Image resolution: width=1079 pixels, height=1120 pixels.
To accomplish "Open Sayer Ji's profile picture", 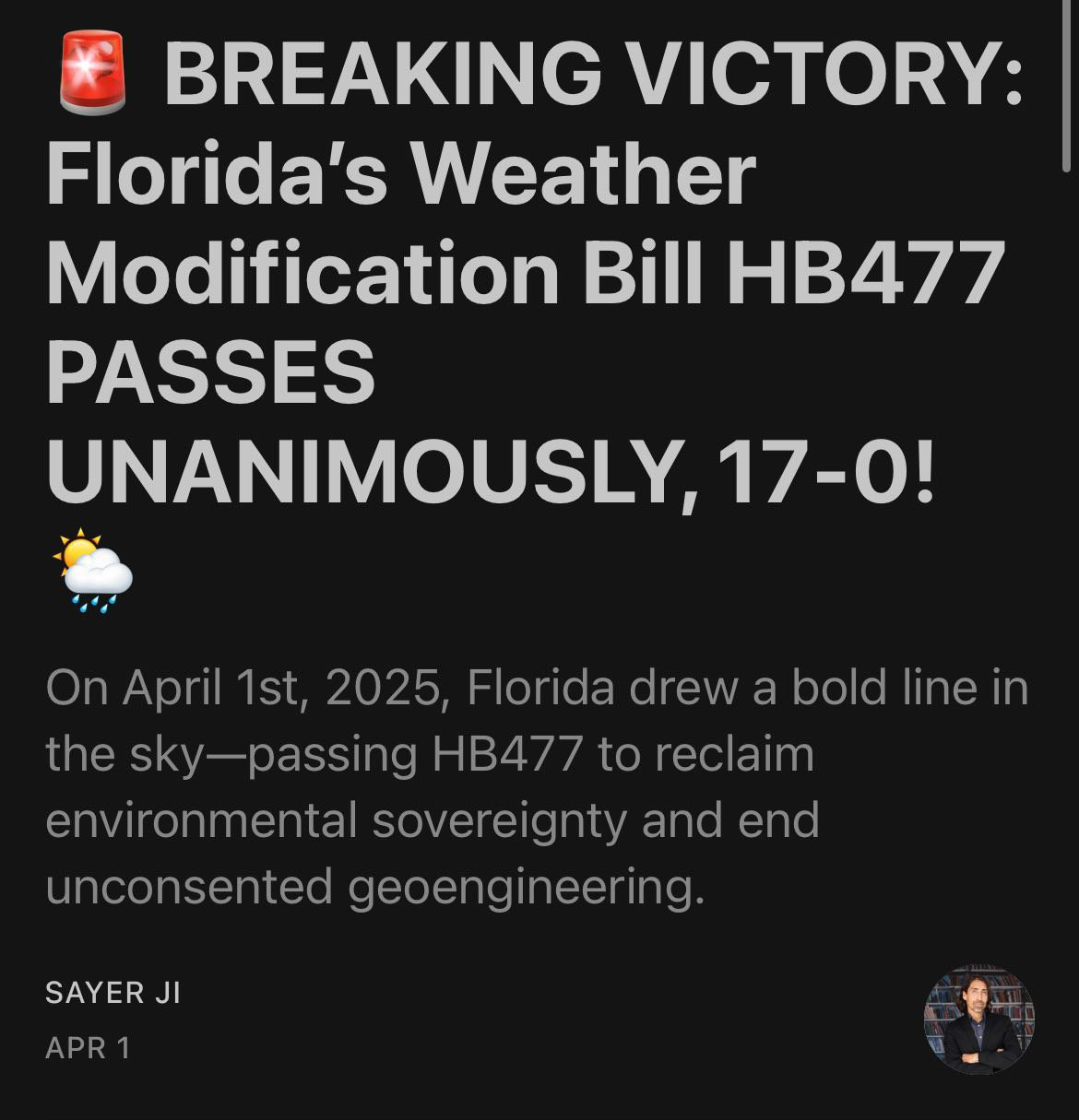I will [978, 1019].
